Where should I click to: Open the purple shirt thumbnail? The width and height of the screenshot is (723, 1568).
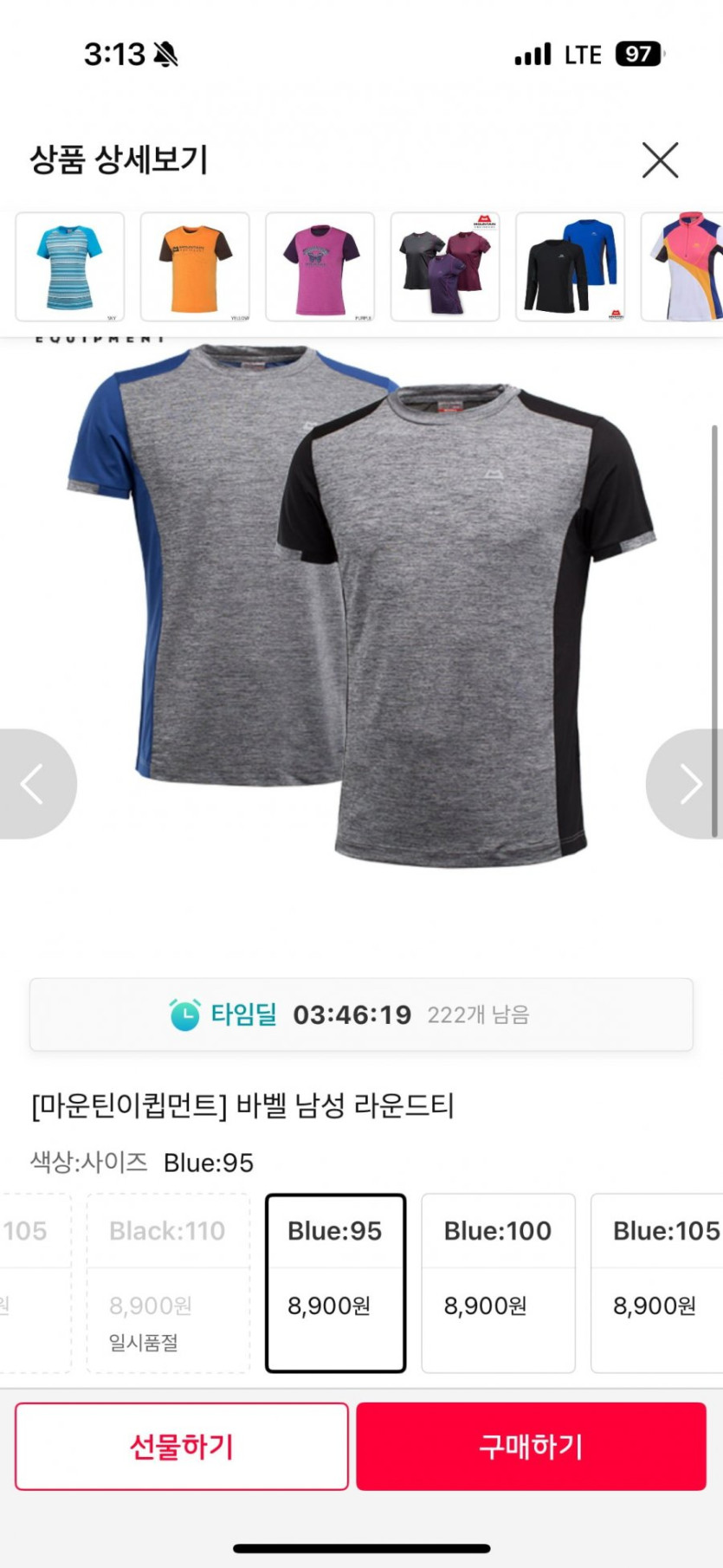pos(320,267)
